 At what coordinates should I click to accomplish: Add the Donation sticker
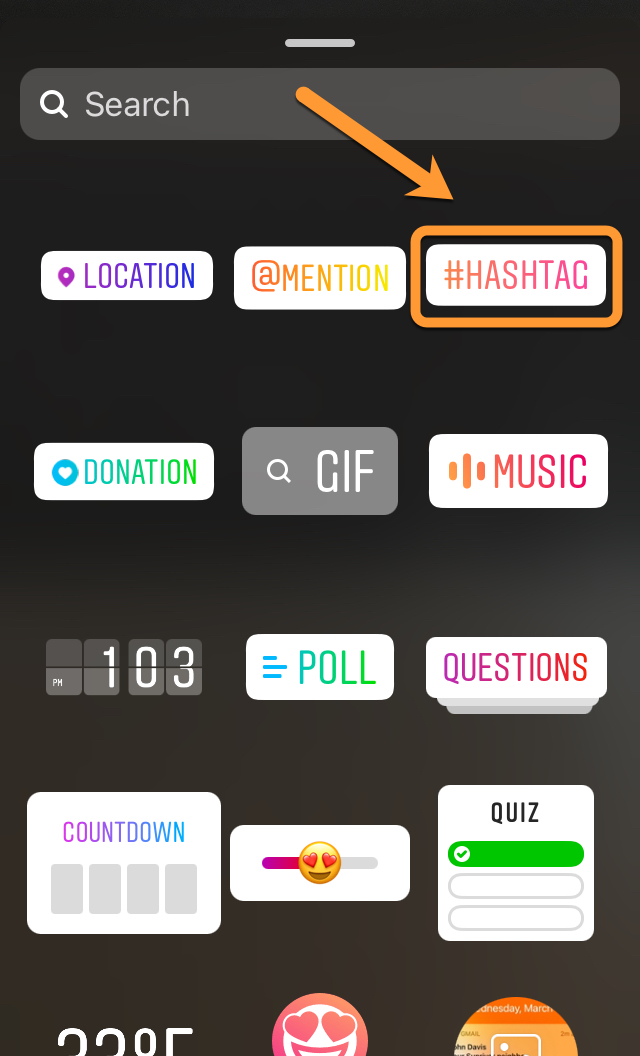pos(124,472)
